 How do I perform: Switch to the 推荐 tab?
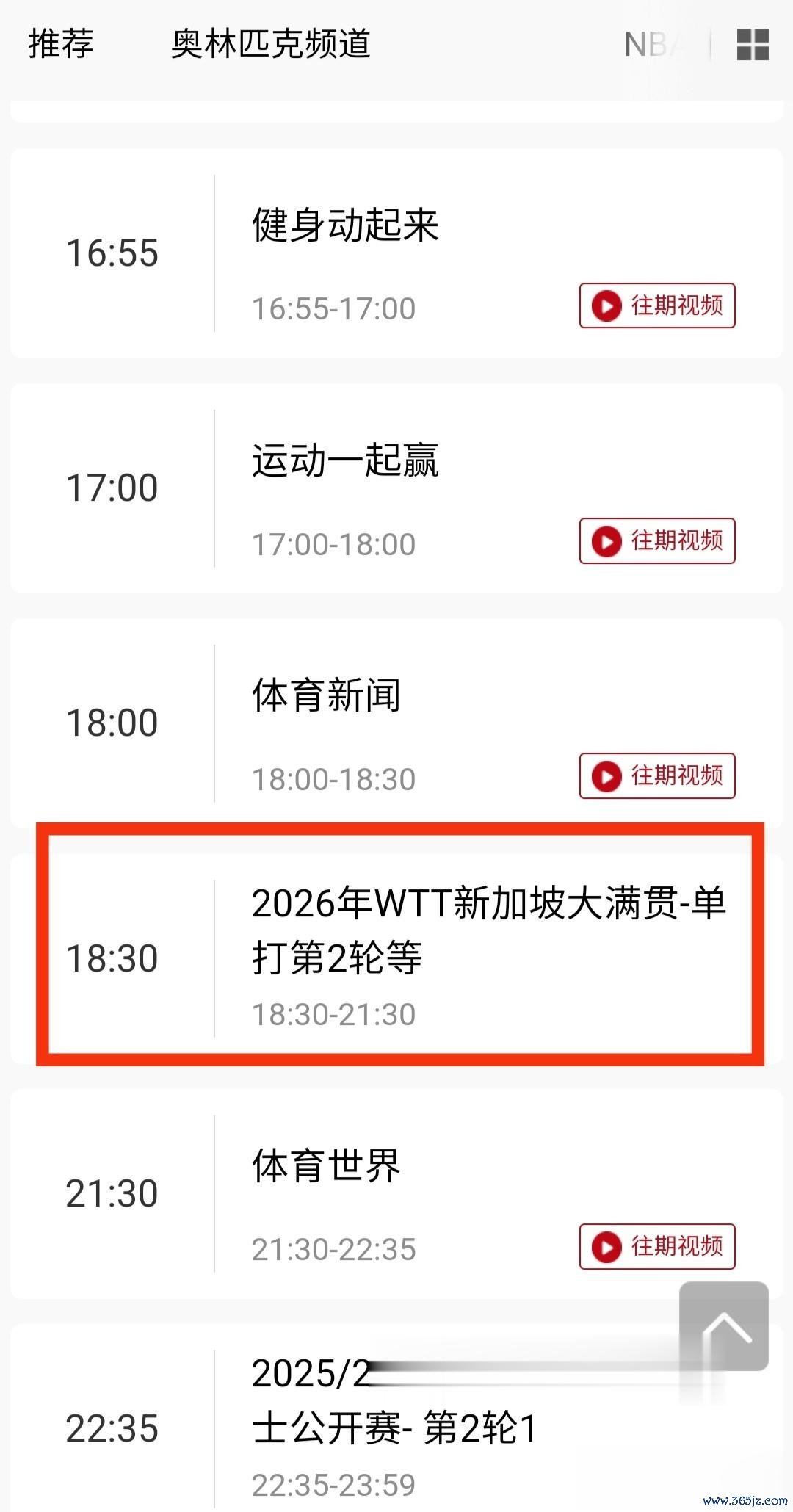[61, 44]
